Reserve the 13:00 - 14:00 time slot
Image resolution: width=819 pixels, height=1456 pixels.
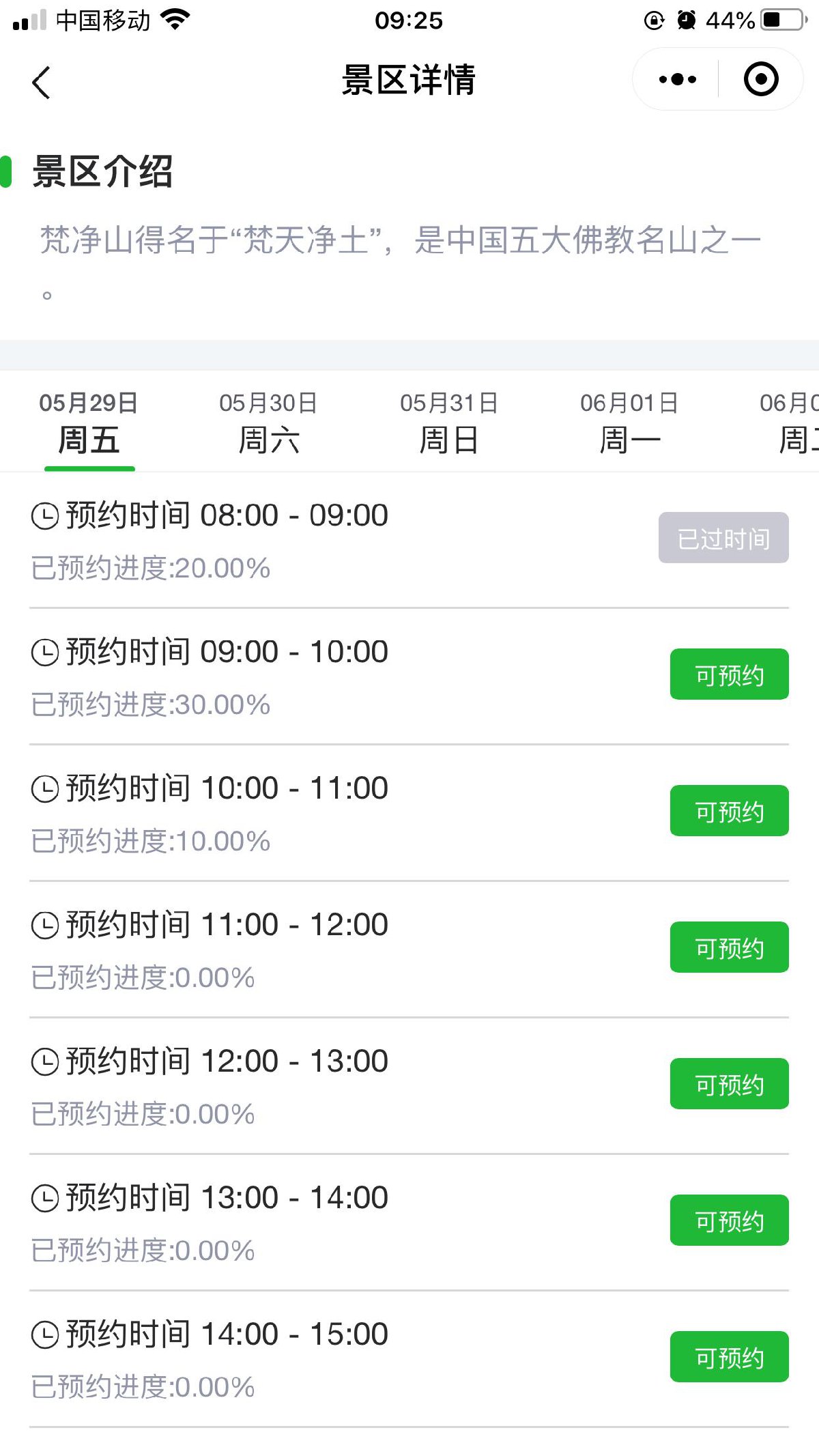729,1221
